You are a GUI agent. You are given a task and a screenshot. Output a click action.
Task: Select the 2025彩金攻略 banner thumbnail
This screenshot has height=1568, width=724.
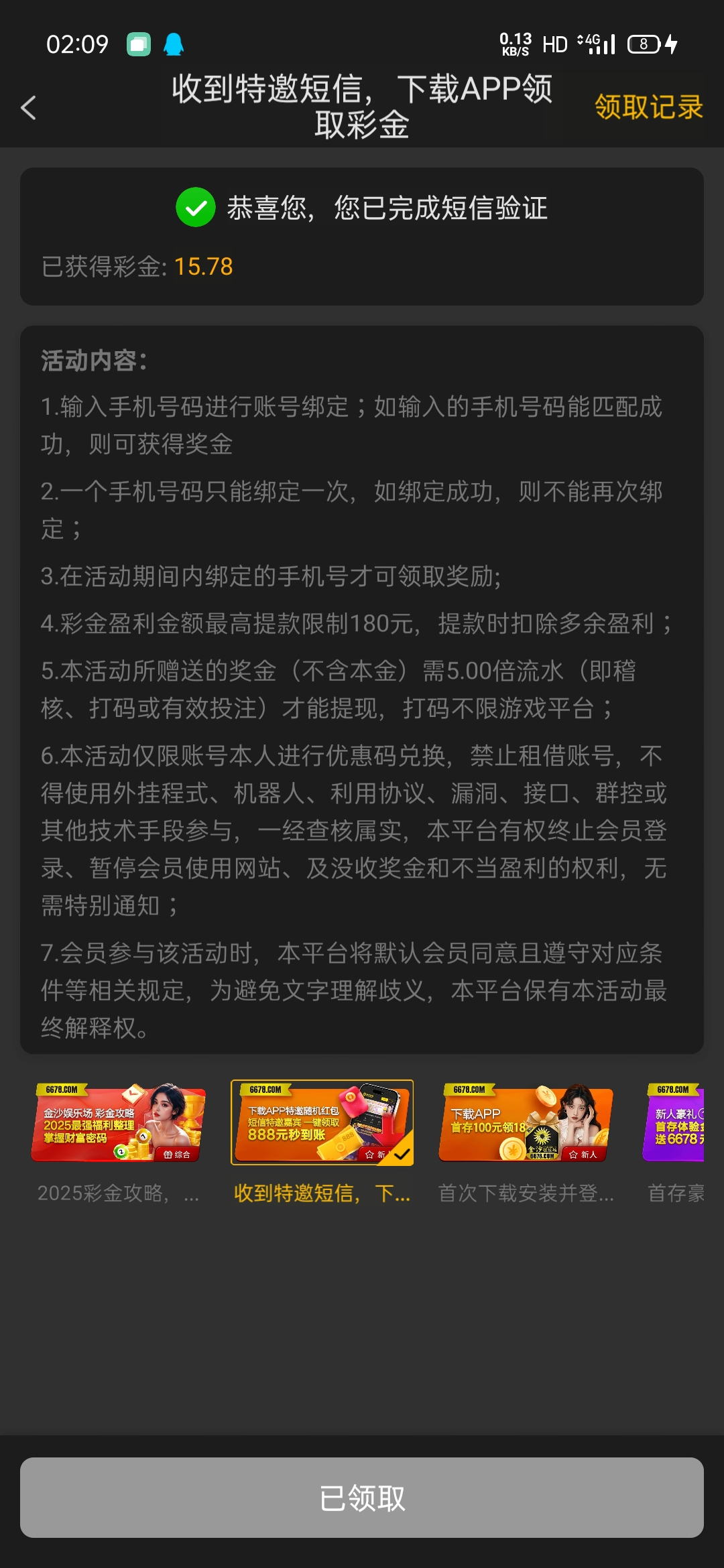(x=119, y=1122)
